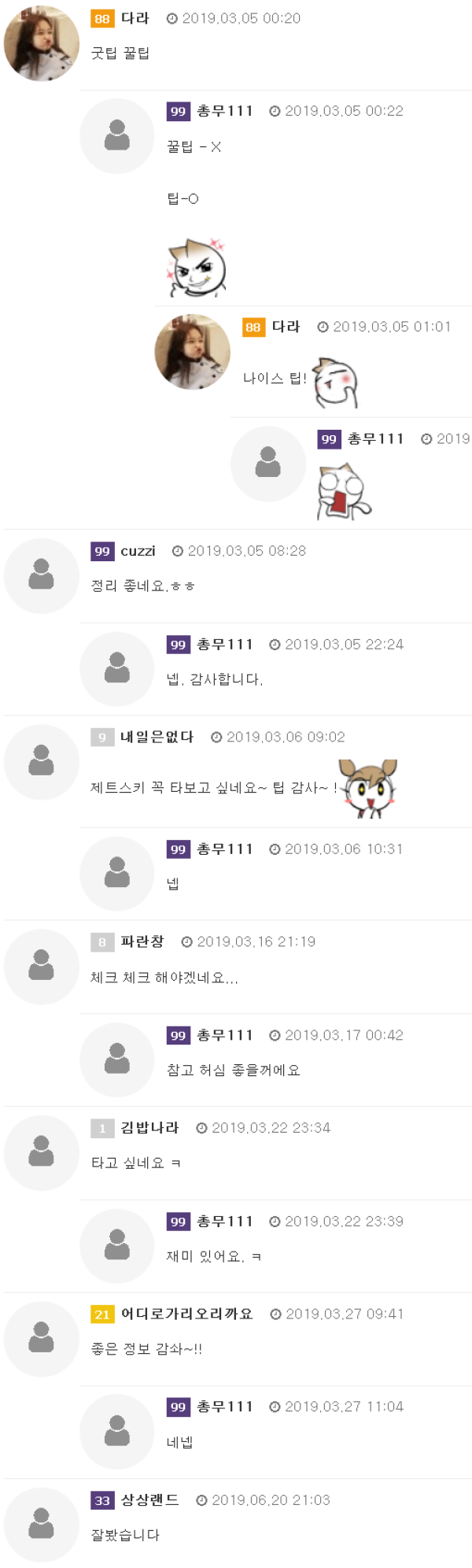472x1568 pixels.
Task: Select the username 파란창
Action: (142, 941)
